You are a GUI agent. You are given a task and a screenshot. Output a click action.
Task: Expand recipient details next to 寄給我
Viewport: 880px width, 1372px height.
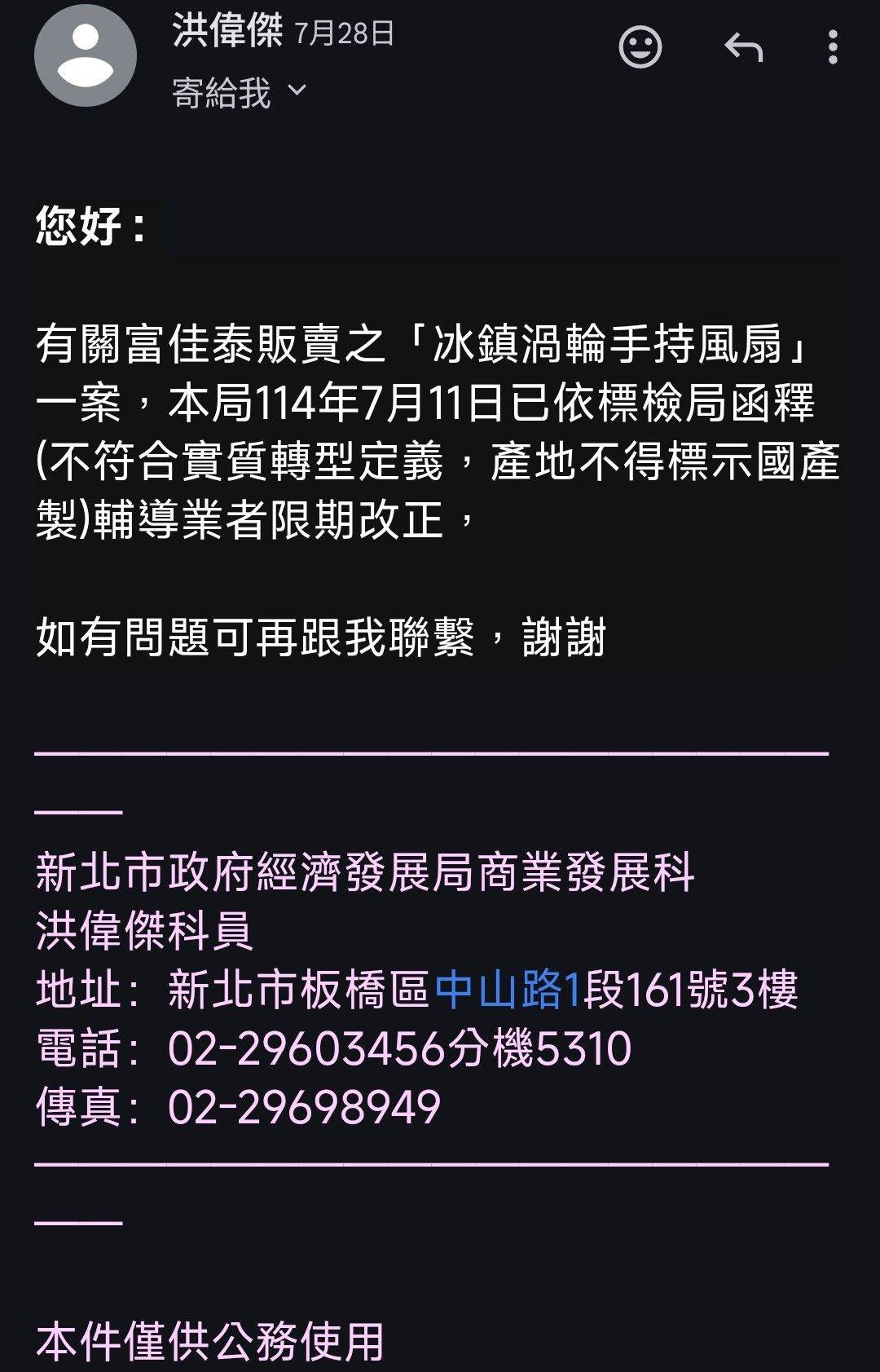click(297, 90)
